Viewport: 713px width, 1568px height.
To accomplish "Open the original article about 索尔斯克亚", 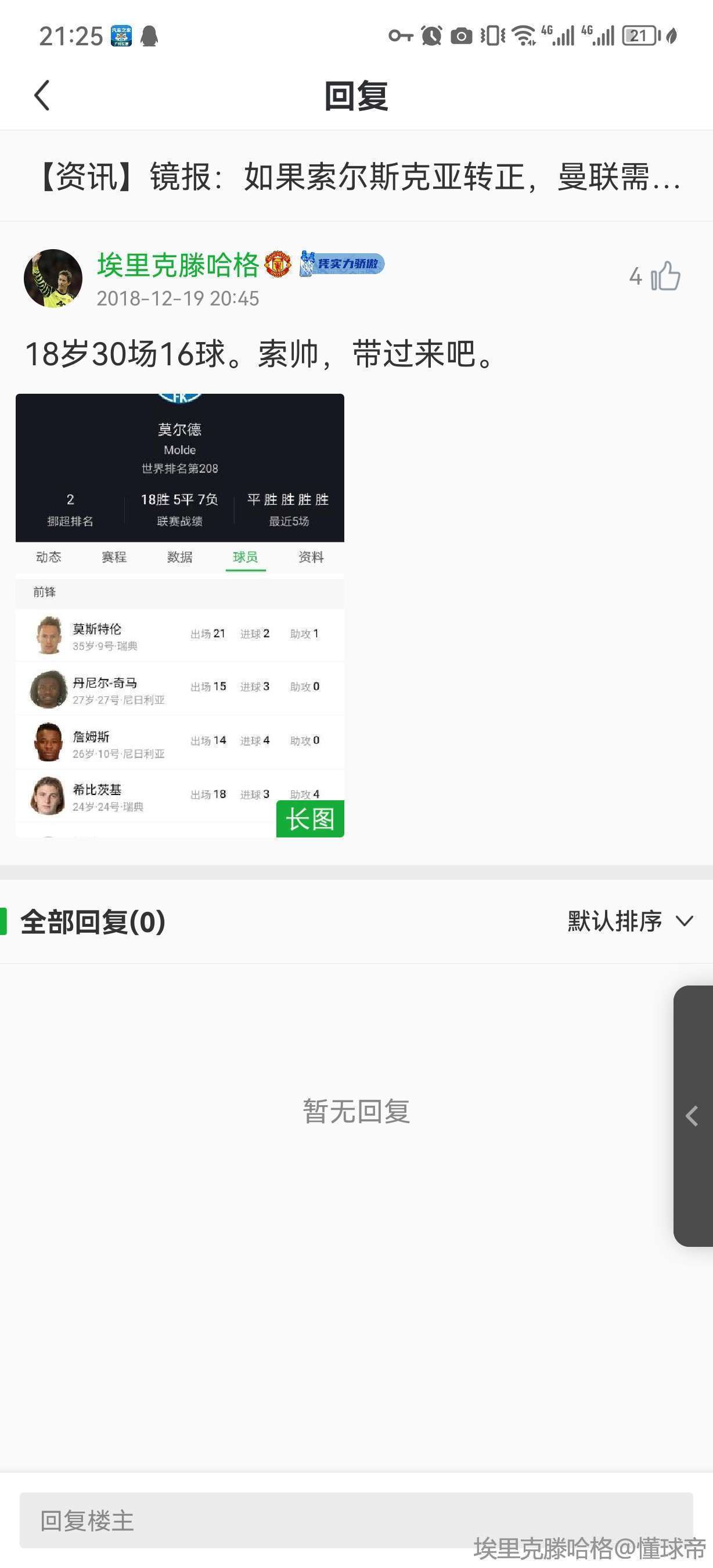I will 356,177.
